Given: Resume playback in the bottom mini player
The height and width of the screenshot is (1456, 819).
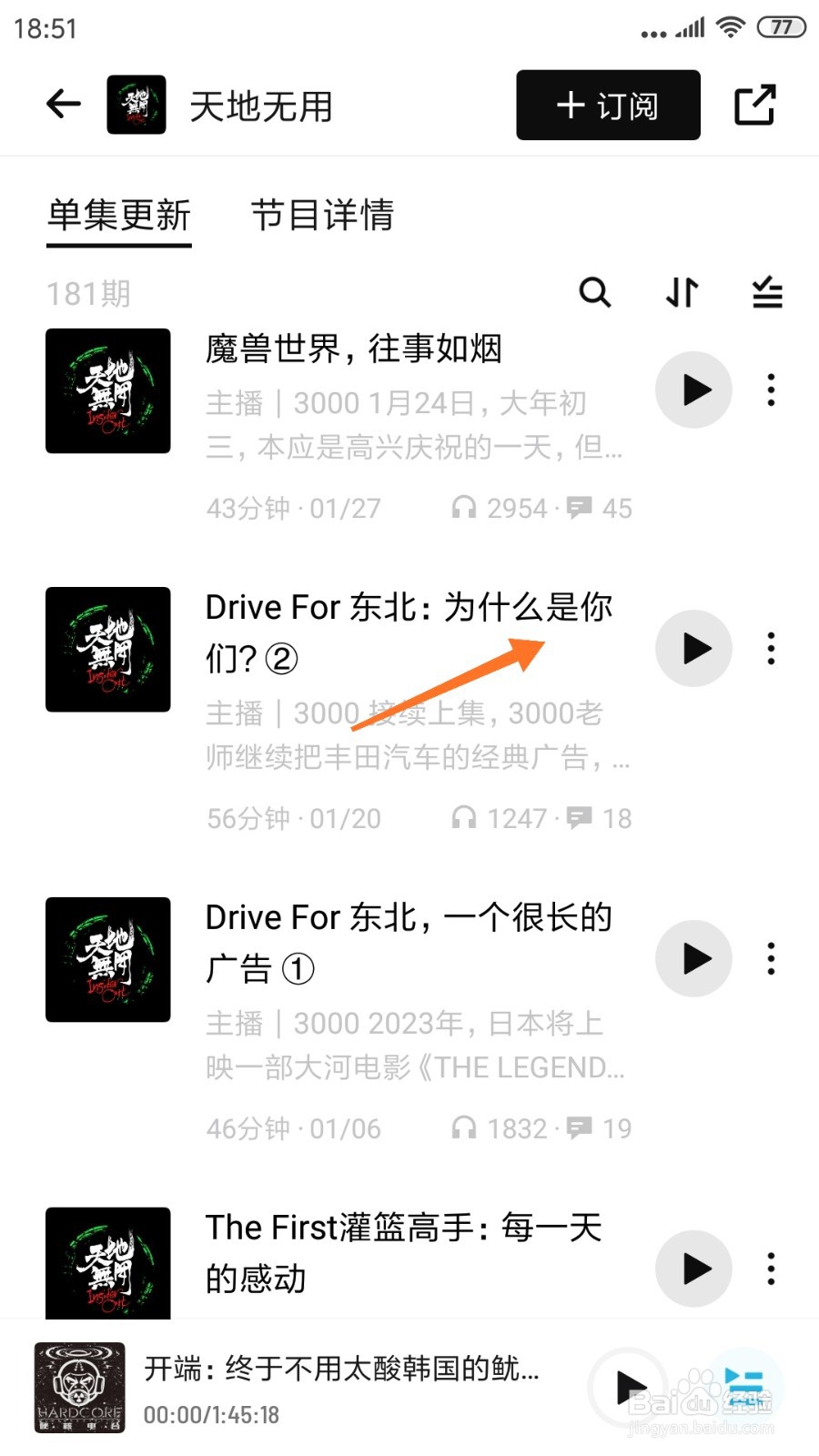Looking at the screenshot, I should pyautogui.click(x=629, y=1388).
